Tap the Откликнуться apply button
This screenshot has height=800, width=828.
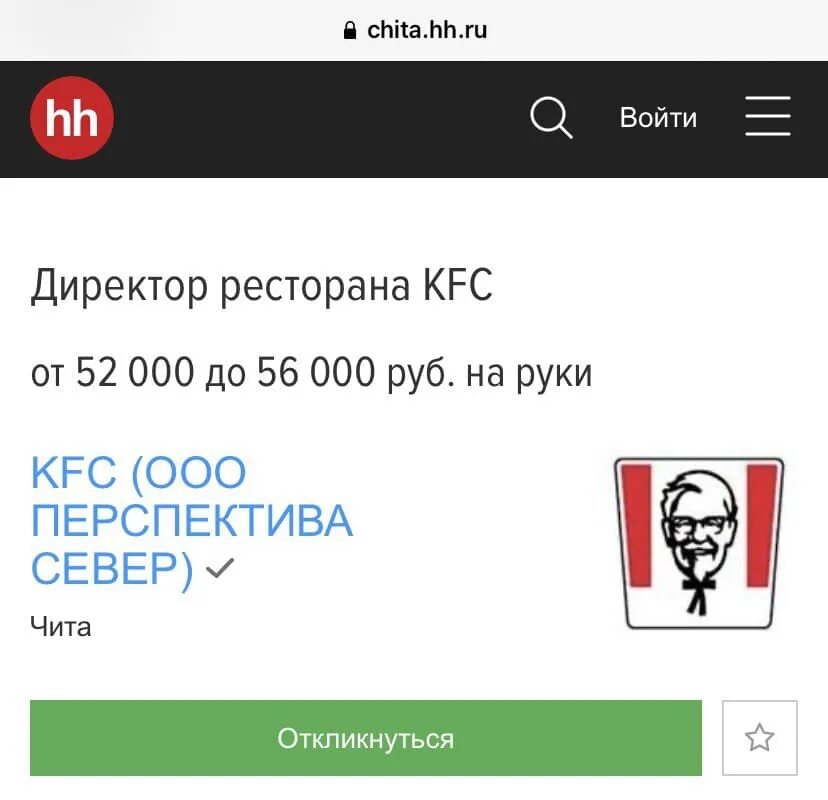(x=365, y=738)
